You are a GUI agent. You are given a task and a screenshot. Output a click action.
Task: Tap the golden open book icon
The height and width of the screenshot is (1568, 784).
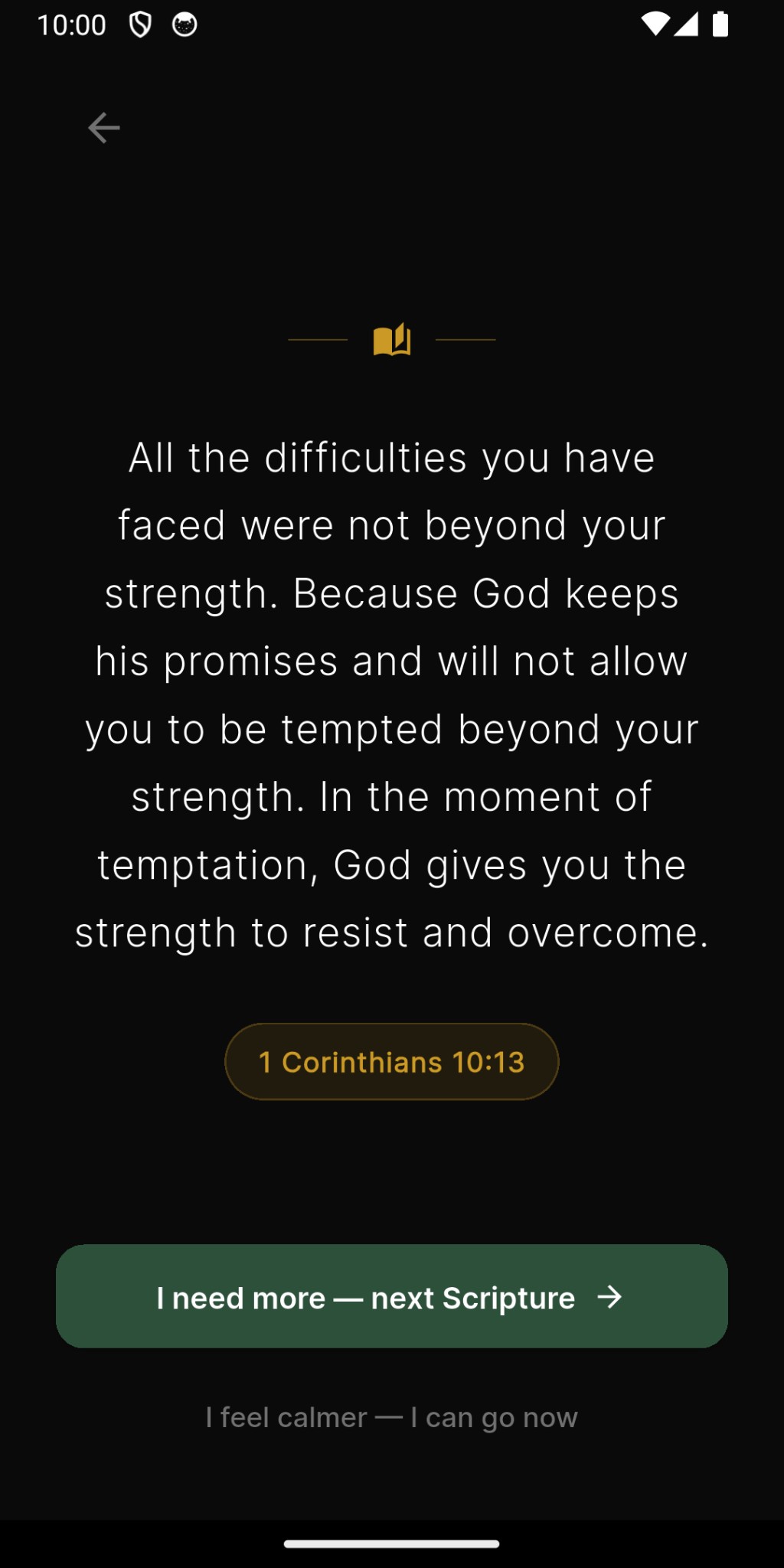coord(391,341)
